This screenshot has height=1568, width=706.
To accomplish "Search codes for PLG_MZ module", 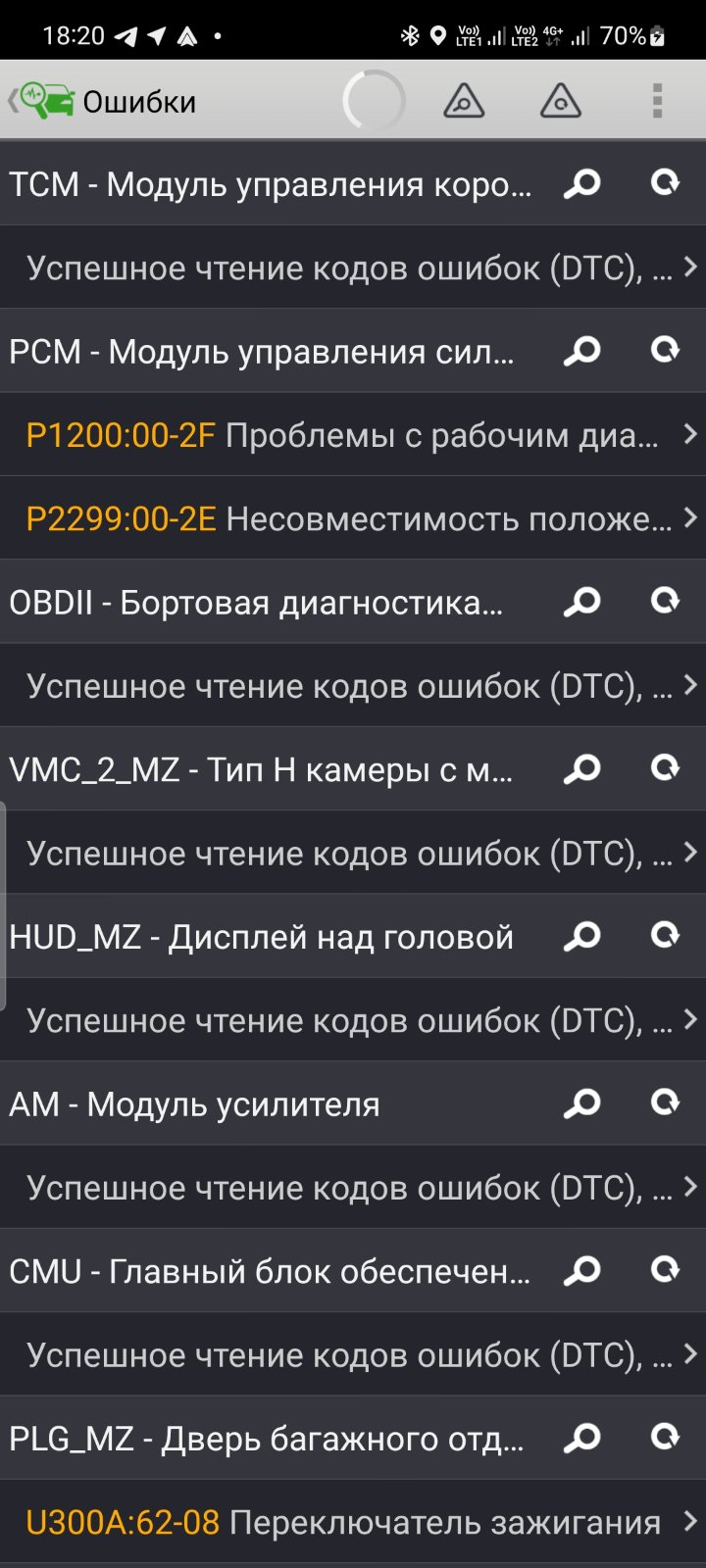I will 582,1438.
